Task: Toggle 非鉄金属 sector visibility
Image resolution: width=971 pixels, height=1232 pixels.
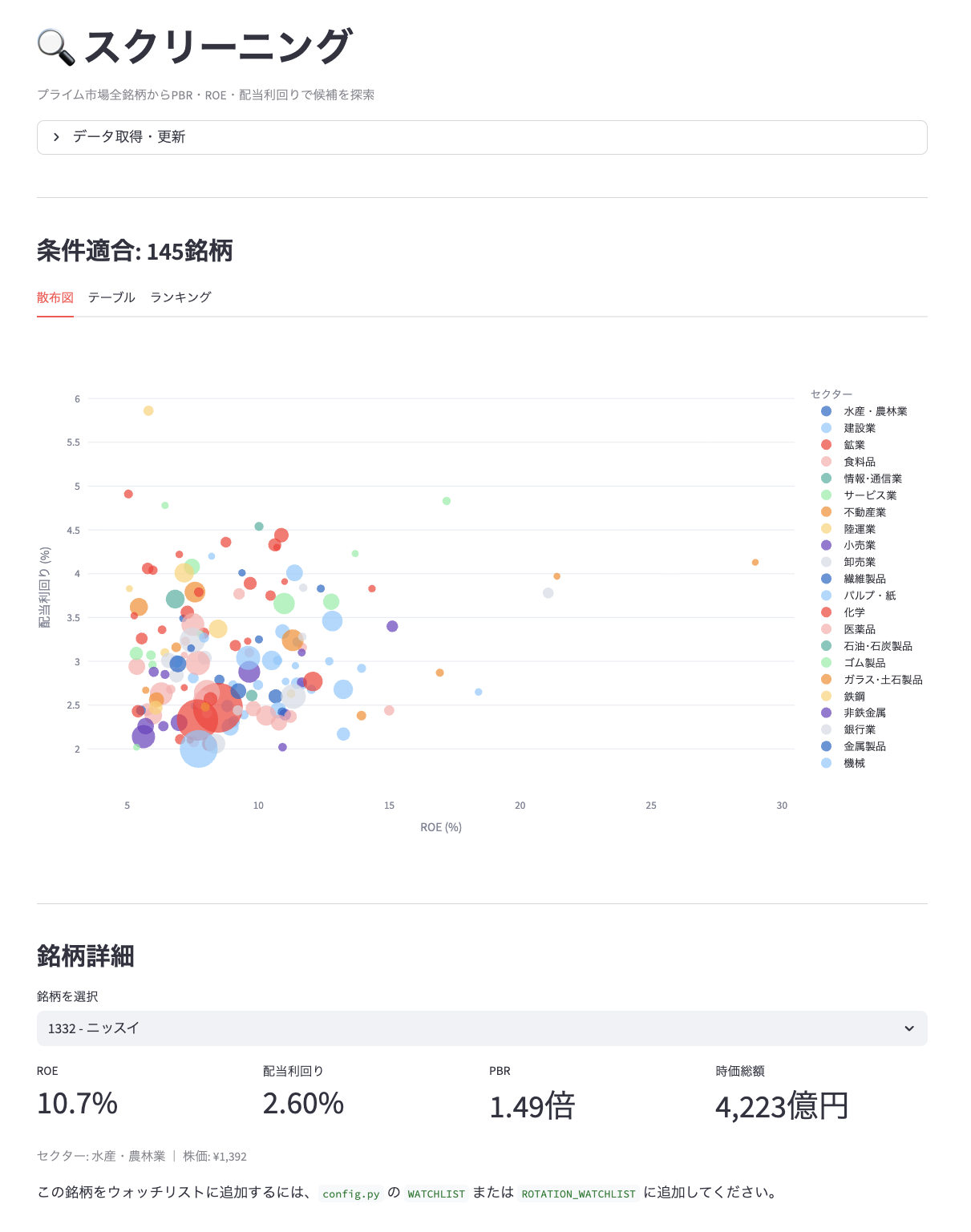Action: (x=864, y=713)
